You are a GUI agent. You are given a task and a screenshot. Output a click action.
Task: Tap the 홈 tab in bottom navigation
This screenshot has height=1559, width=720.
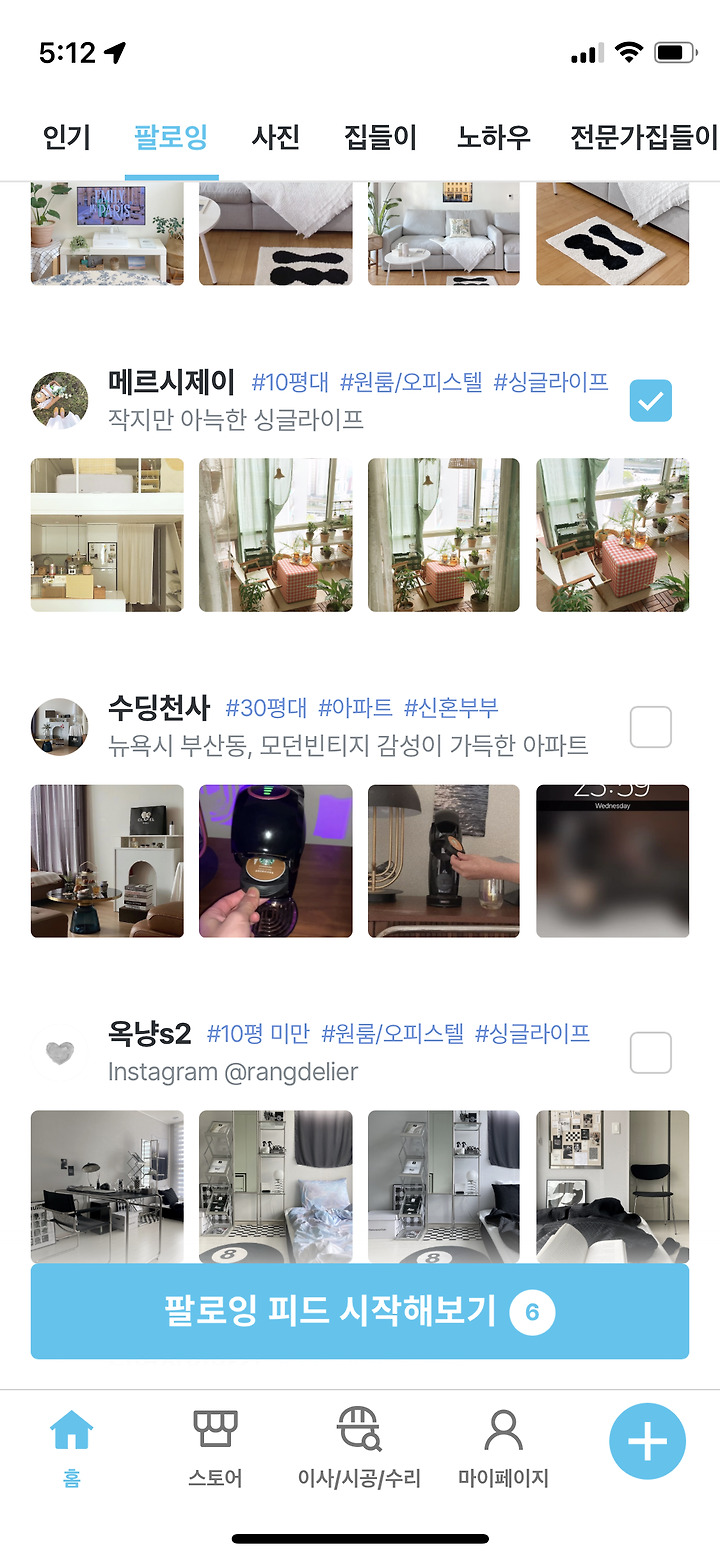click(x=72, y=1448)
